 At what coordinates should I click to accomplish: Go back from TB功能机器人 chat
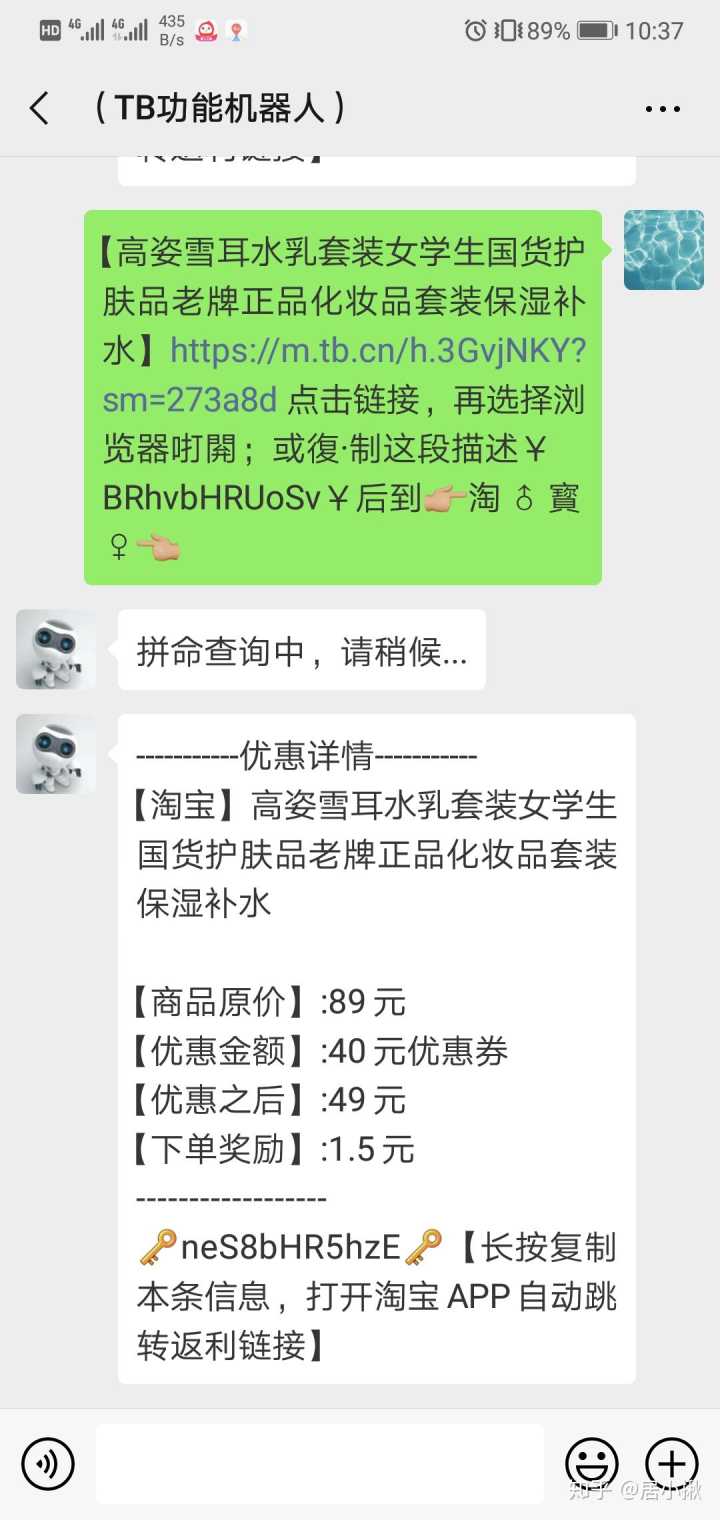pos(39,108)
